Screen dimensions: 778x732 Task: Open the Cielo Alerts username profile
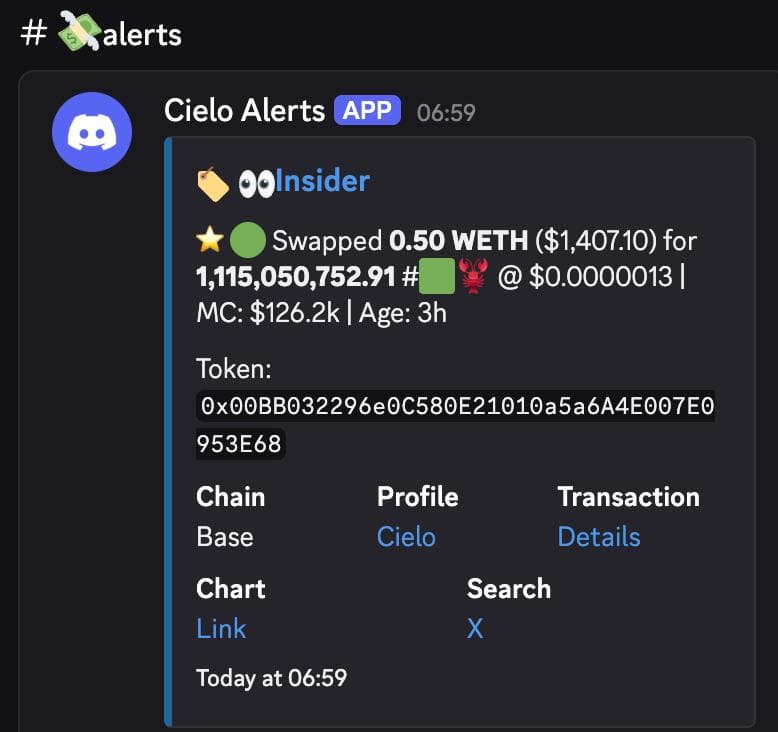pos(244,111)
